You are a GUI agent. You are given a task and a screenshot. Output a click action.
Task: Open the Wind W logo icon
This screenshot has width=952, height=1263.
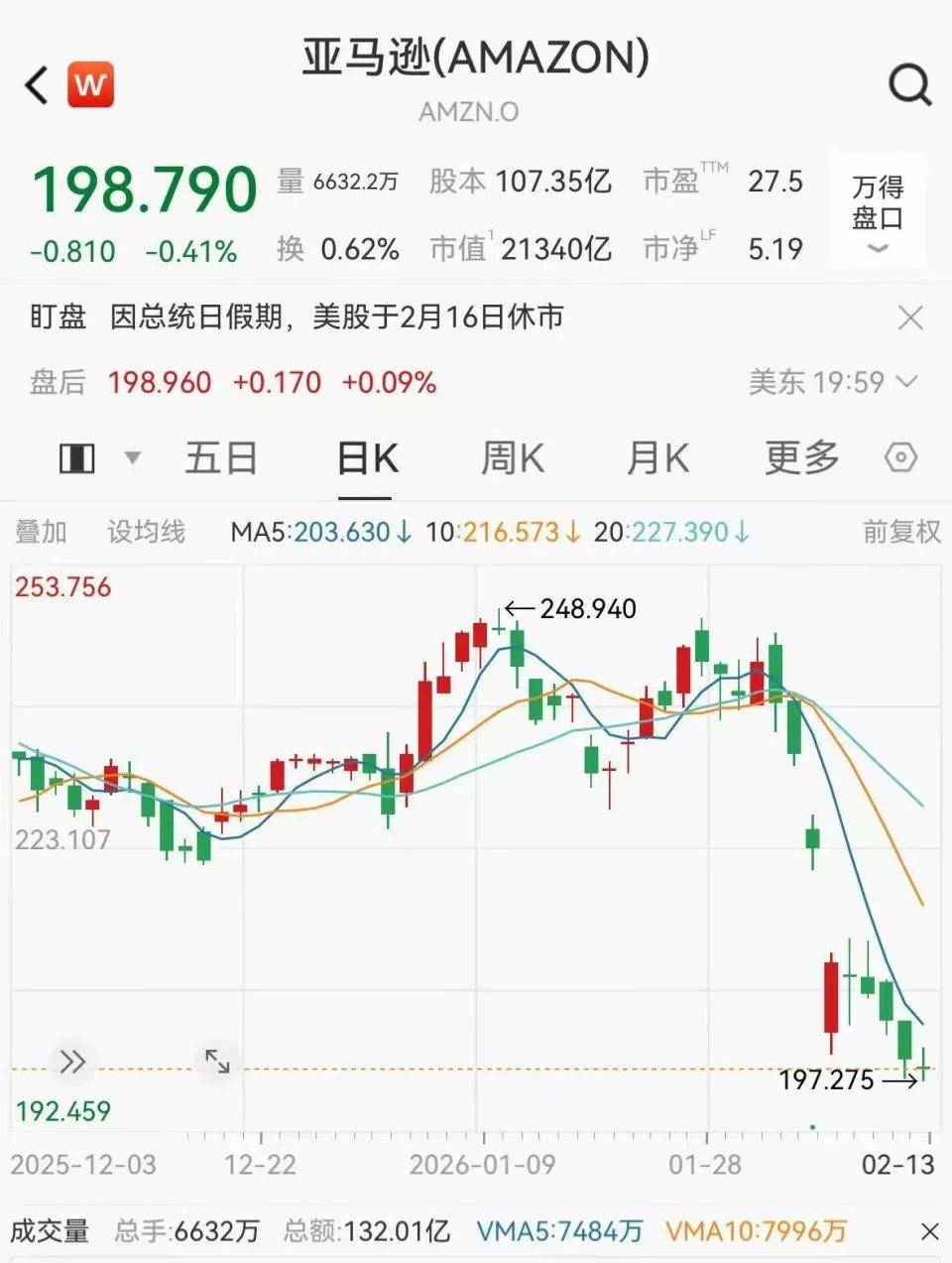click(x=87, y=85)
